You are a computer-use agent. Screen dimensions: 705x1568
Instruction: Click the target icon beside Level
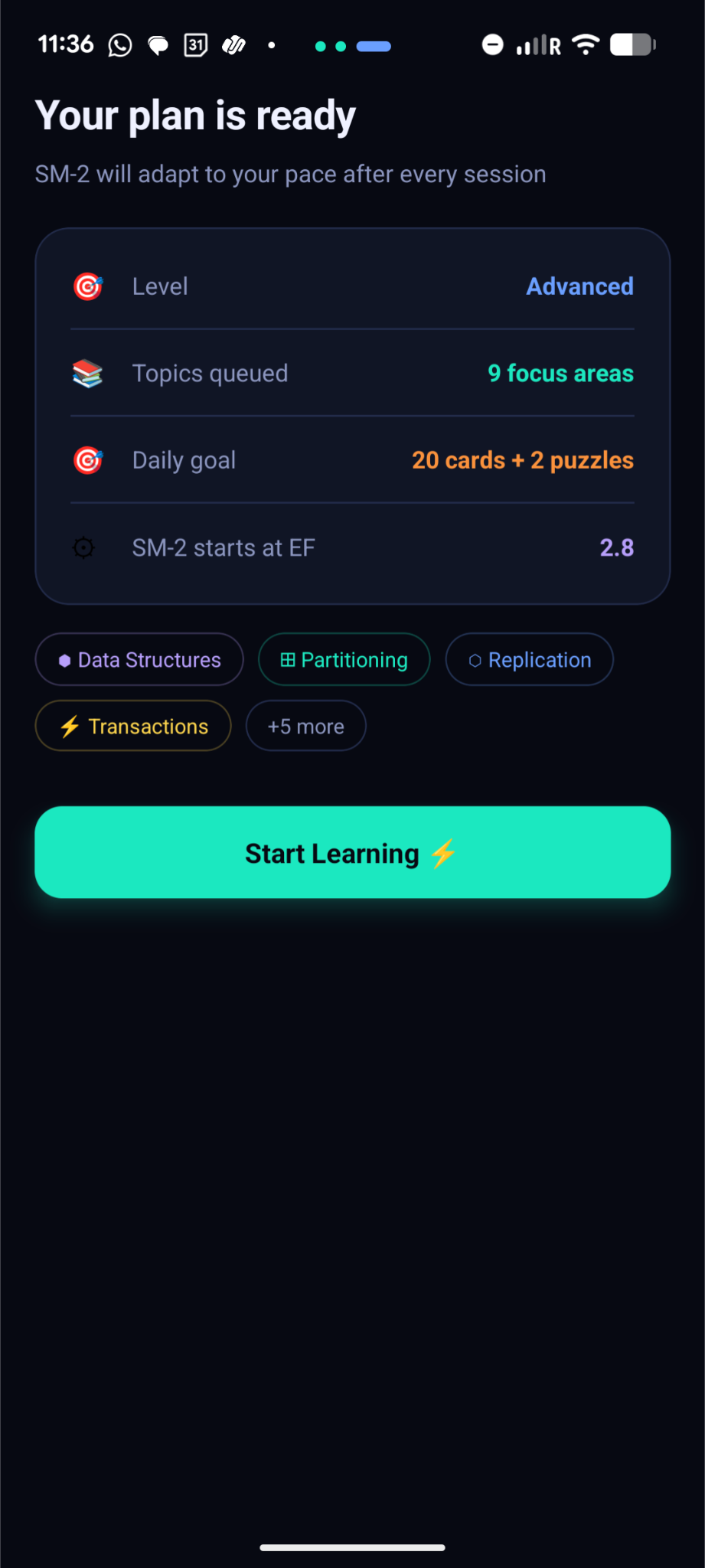pos(87,286)
